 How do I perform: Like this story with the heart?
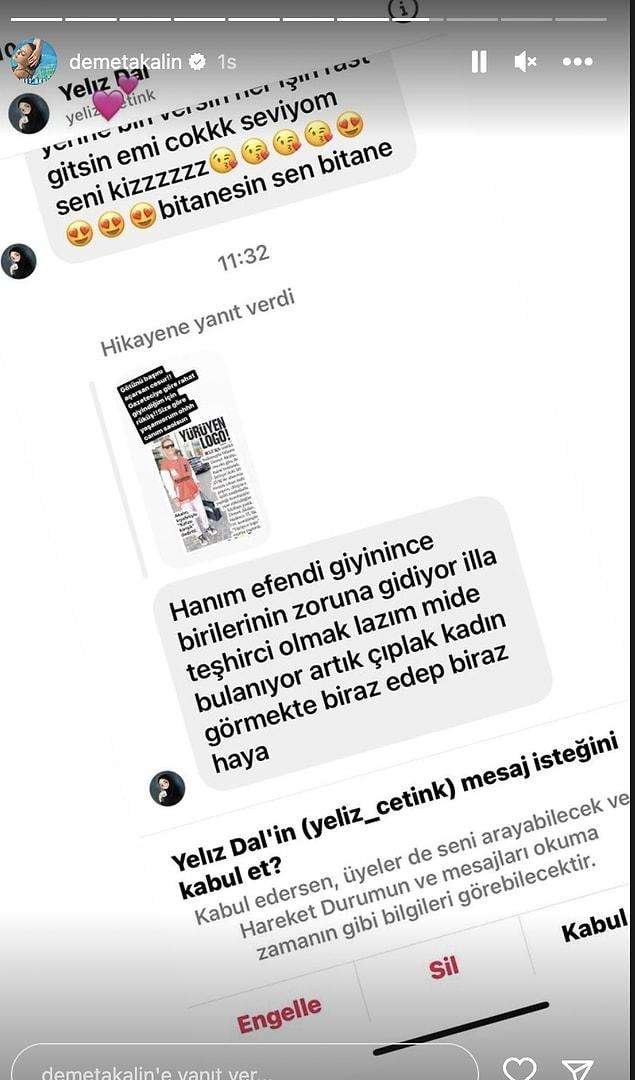point(519,1069)
